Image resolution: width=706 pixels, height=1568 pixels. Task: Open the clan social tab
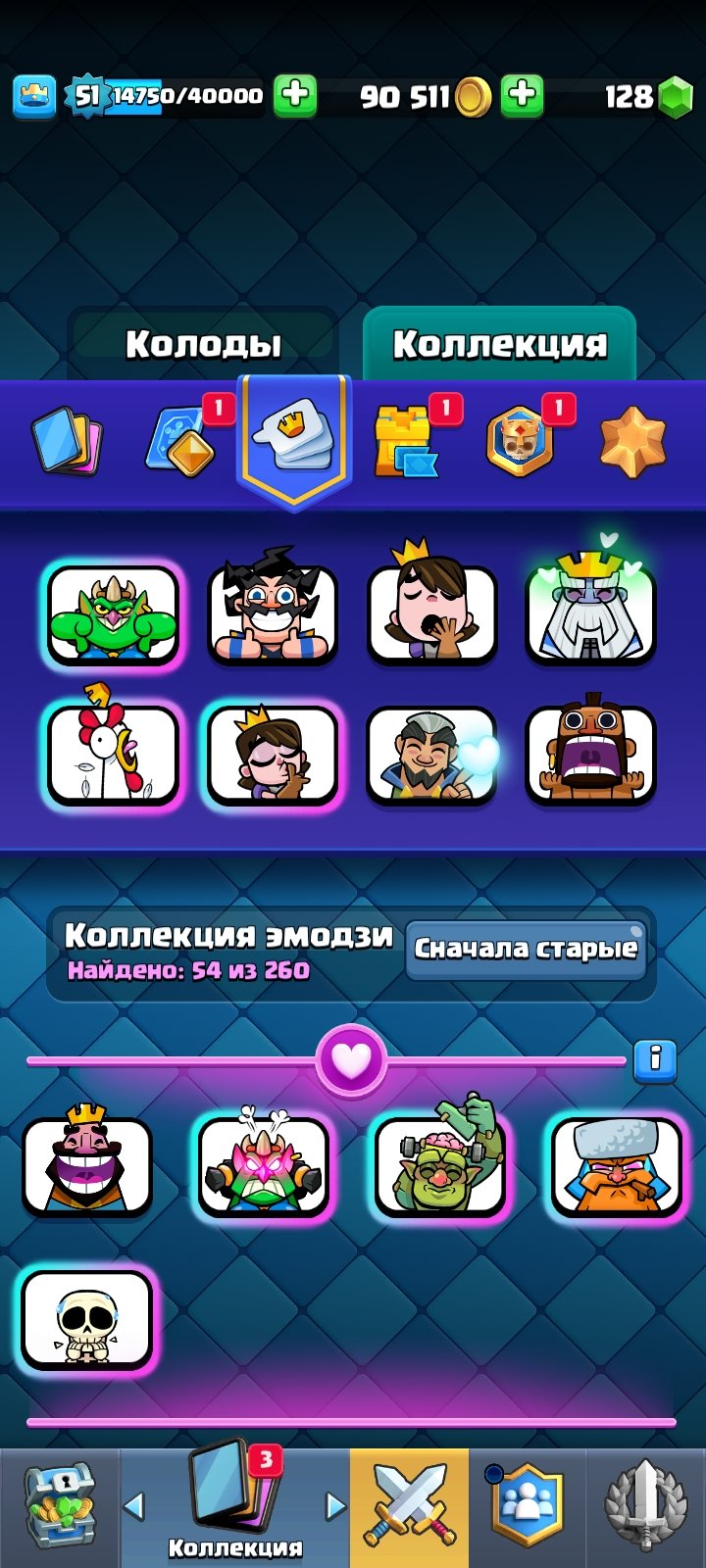click(x=528, y=1507)
